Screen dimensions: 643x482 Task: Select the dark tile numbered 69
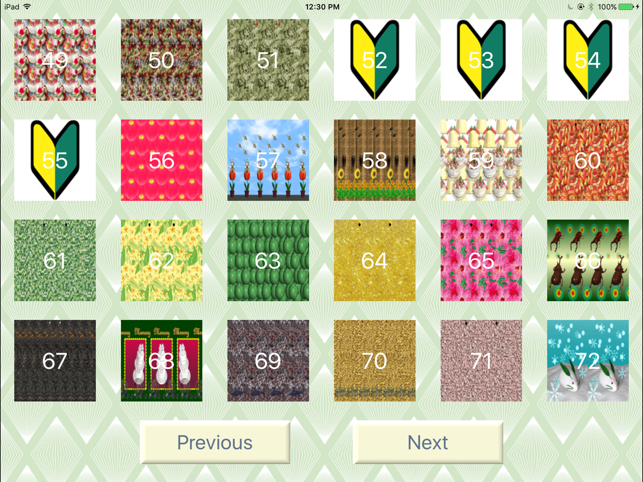(268, 360)
